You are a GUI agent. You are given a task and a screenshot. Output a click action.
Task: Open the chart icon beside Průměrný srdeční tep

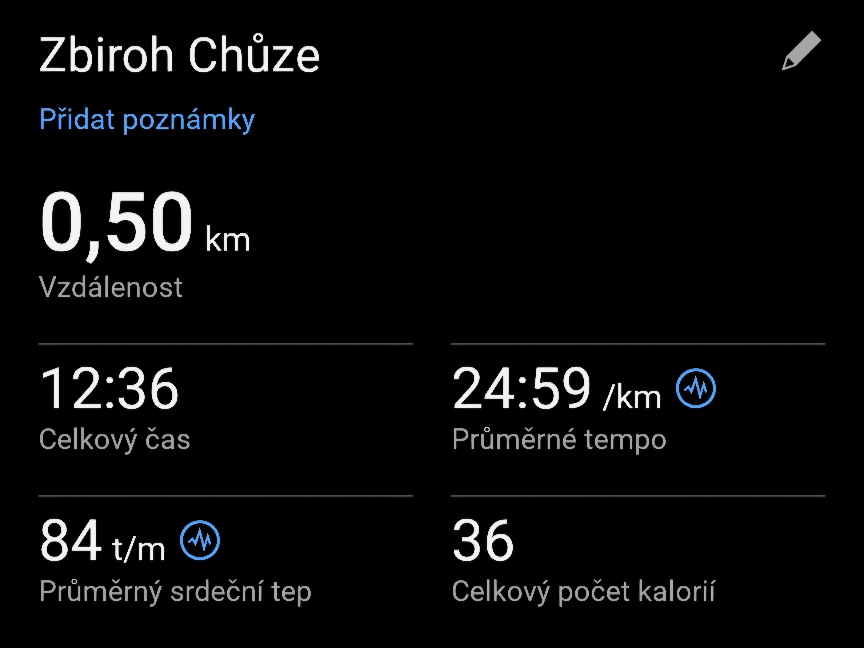tap(200, 541)
